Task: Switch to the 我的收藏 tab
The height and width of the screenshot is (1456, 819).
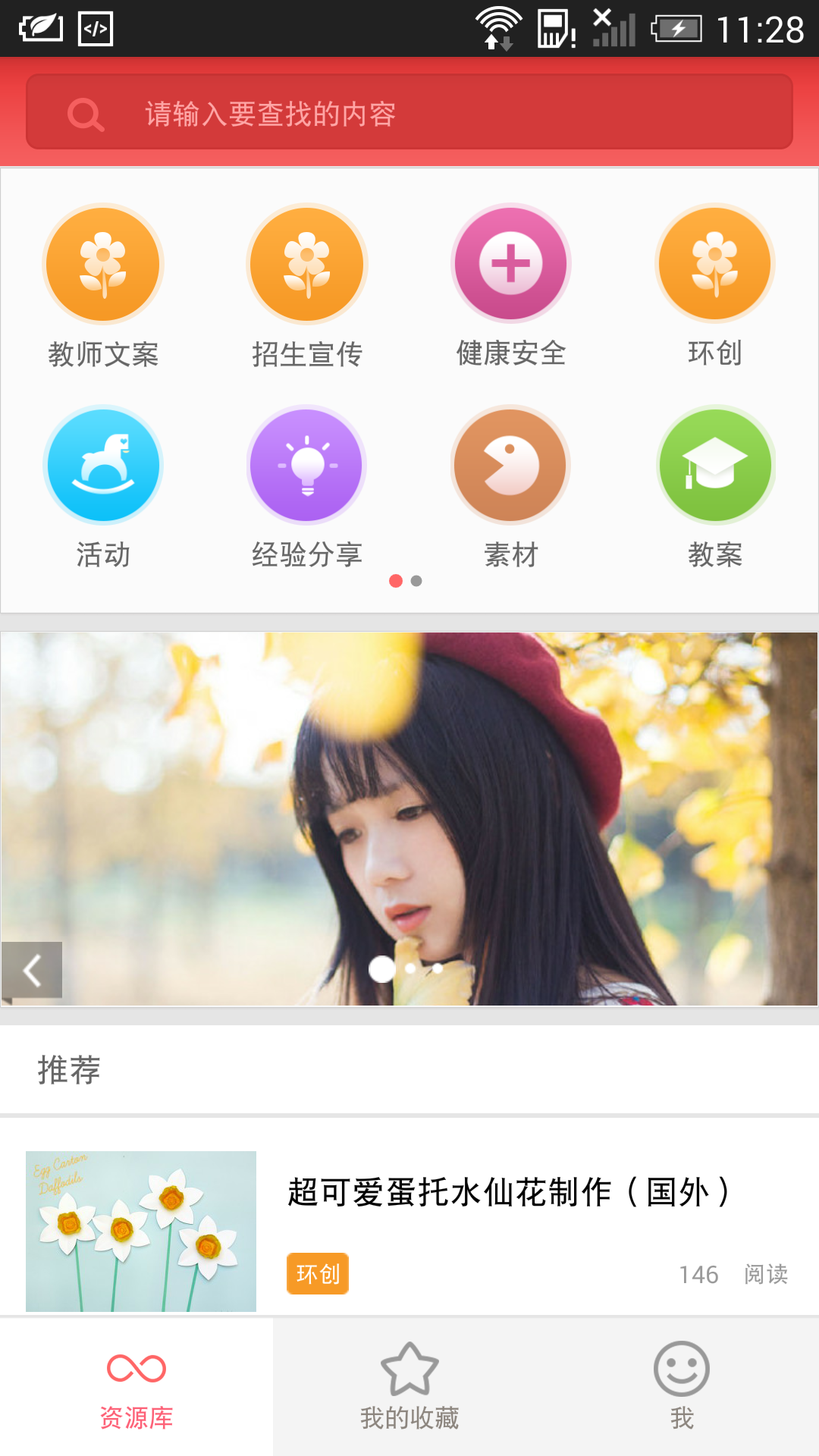Action: point(409,1386)
